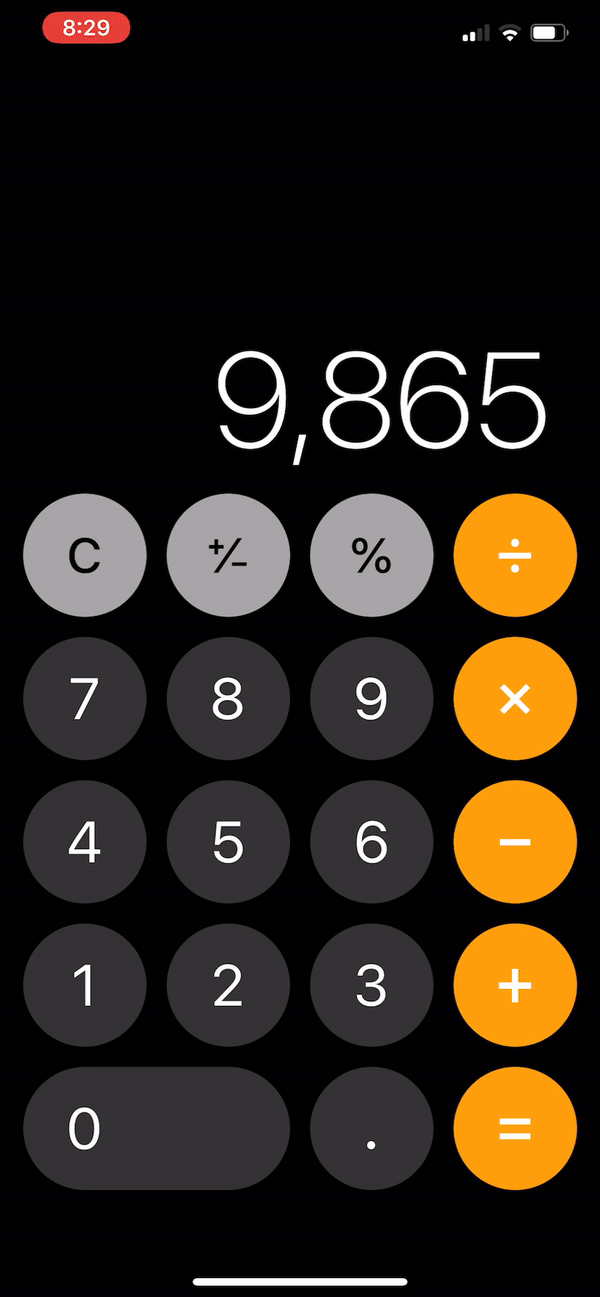Tap the percent key
The image size is (600, 1297).
[x=372, y=555]
